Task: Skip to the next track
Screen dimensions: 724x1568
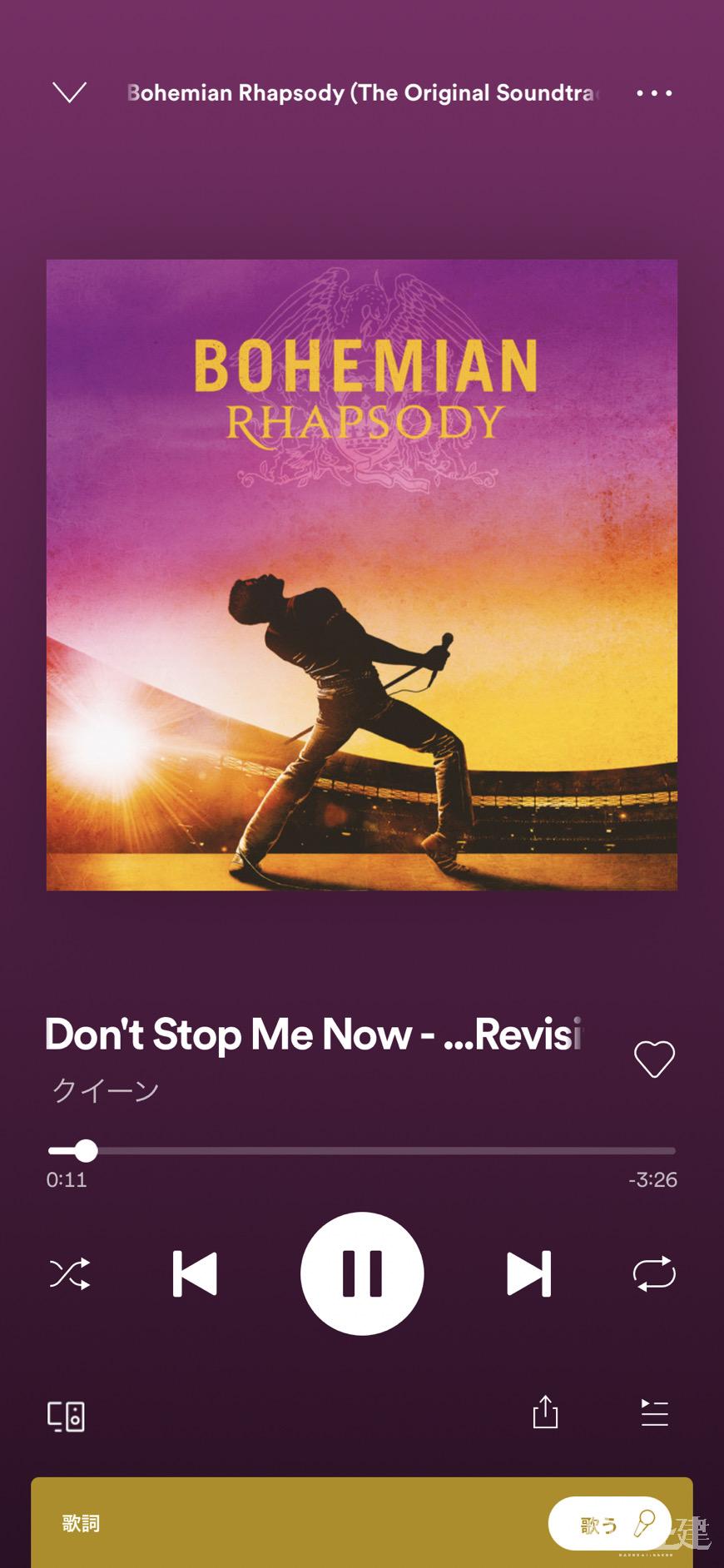Action: [x=529, y=1273]
